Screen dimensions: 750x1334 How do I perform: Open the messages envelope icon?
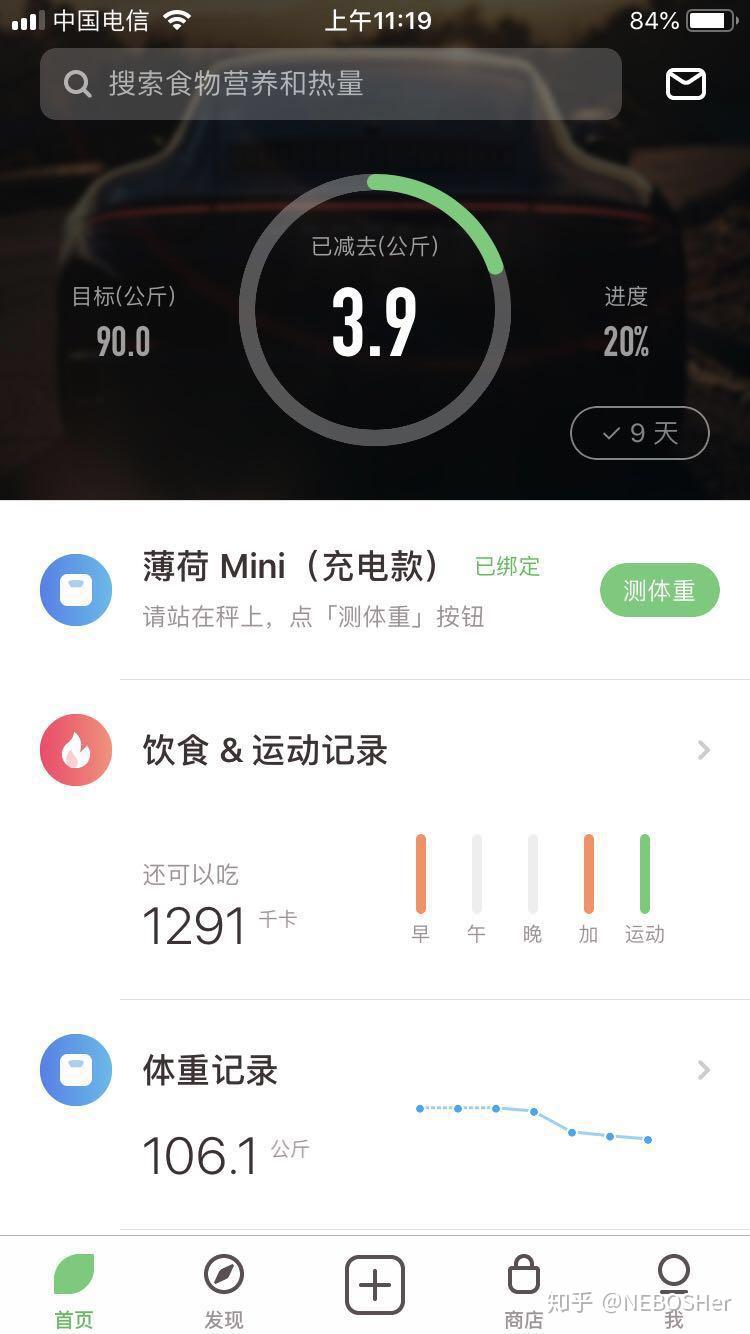tap(686, 84)
